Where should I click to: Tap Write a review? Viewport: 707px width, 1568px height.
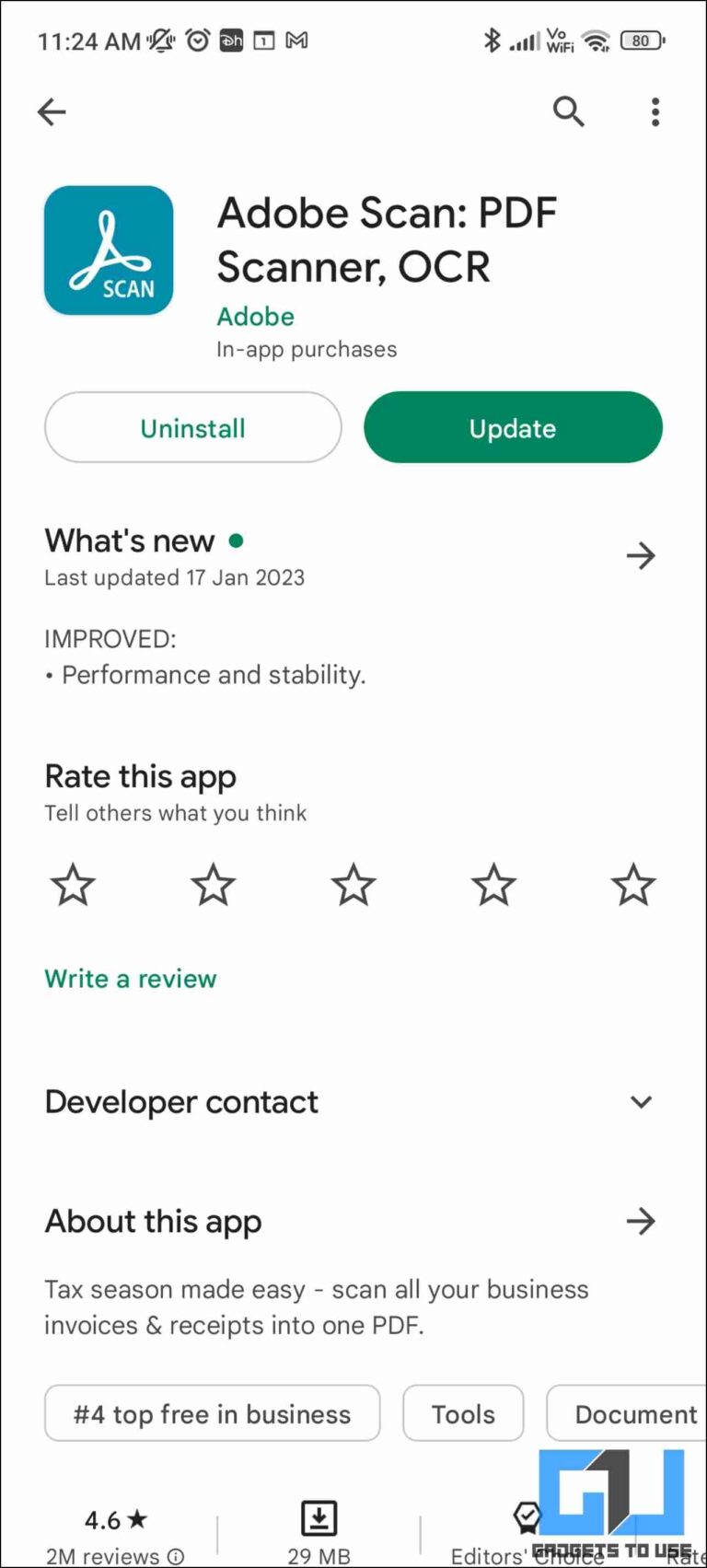pos(131,979)
